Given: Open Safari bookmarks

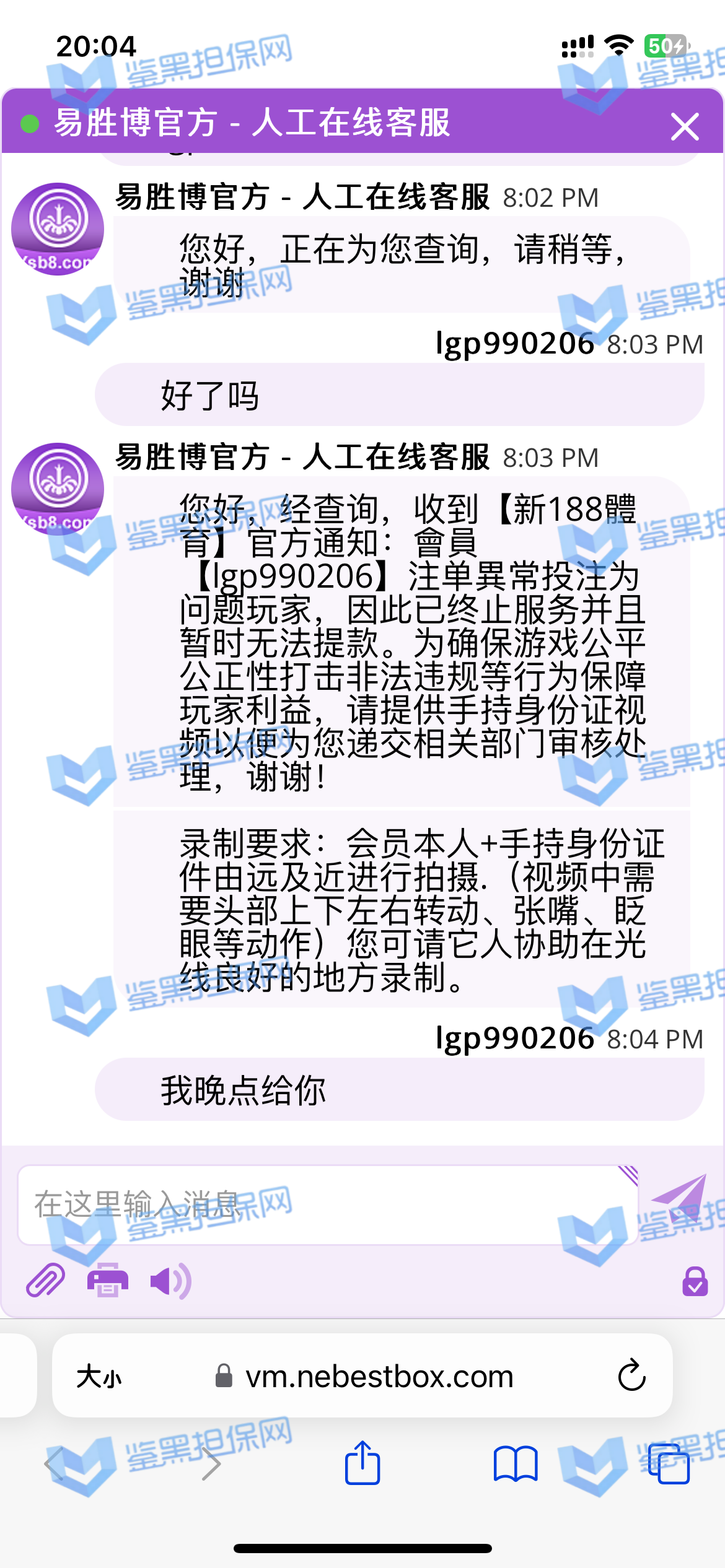Looking at the screenshot, I should [x=516, y=1464].
